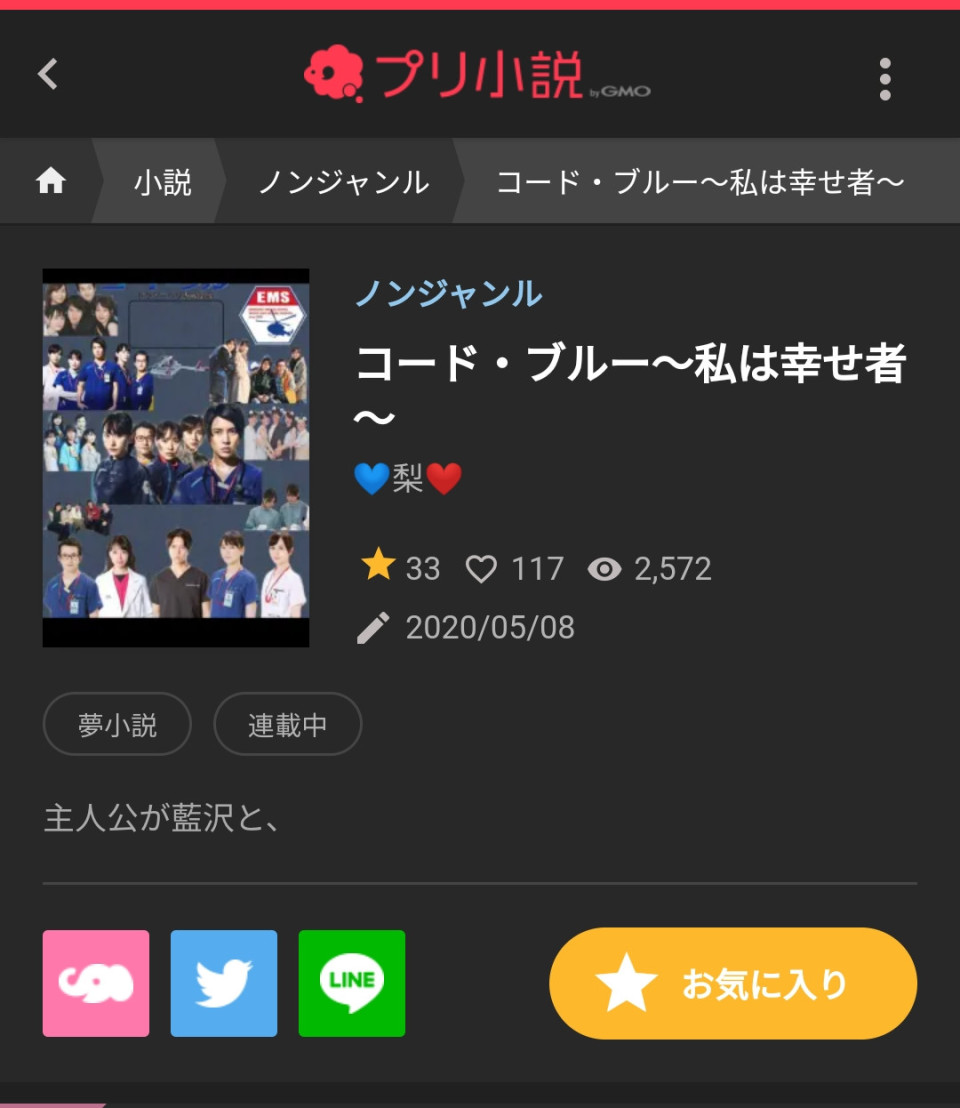Go to home via breadcrumb icon

[51, 181]
